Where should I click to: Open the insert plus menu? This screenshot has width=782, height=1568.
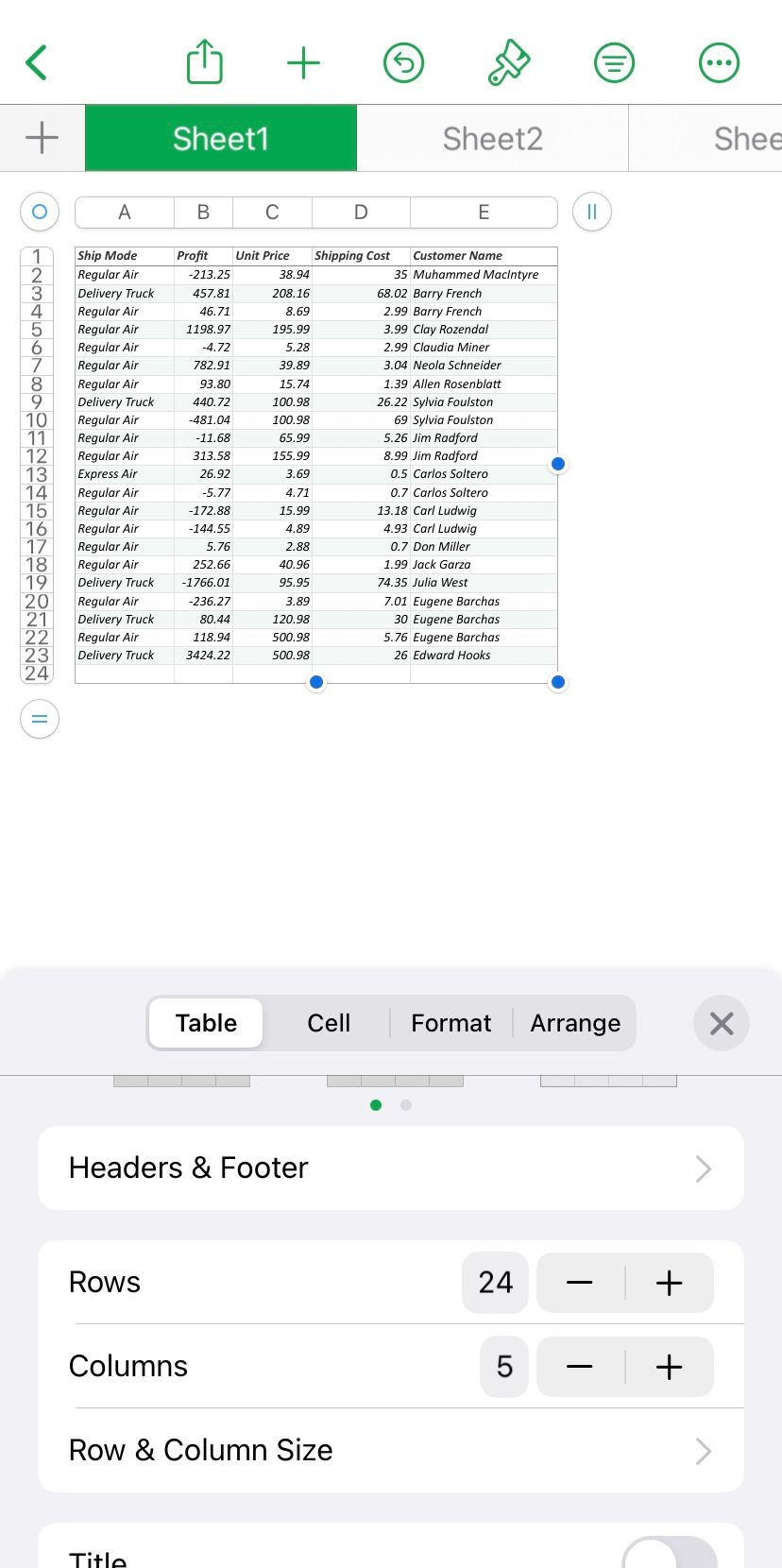coord(303,63)
